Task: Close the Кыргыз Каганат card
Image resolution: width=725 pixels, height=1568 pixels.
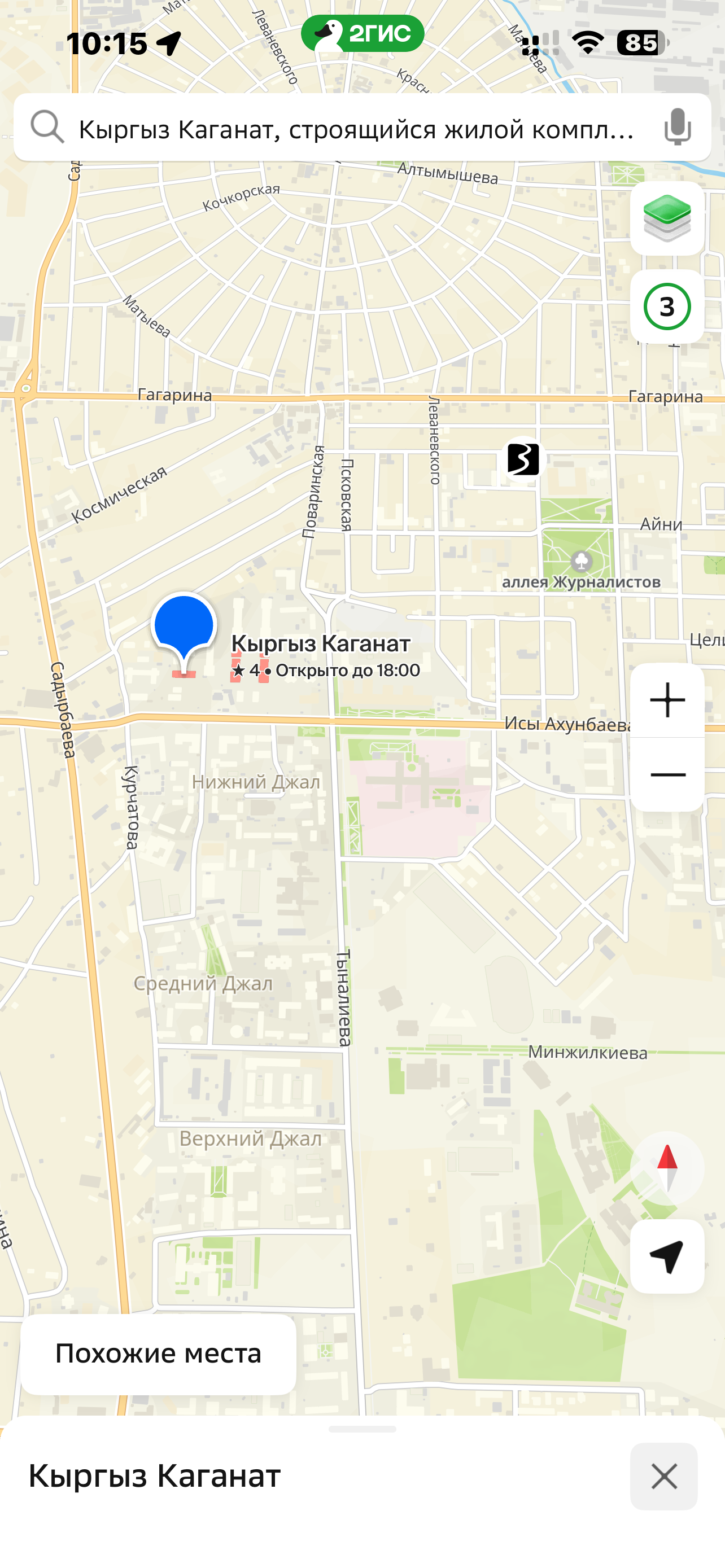Action: 663,1476
